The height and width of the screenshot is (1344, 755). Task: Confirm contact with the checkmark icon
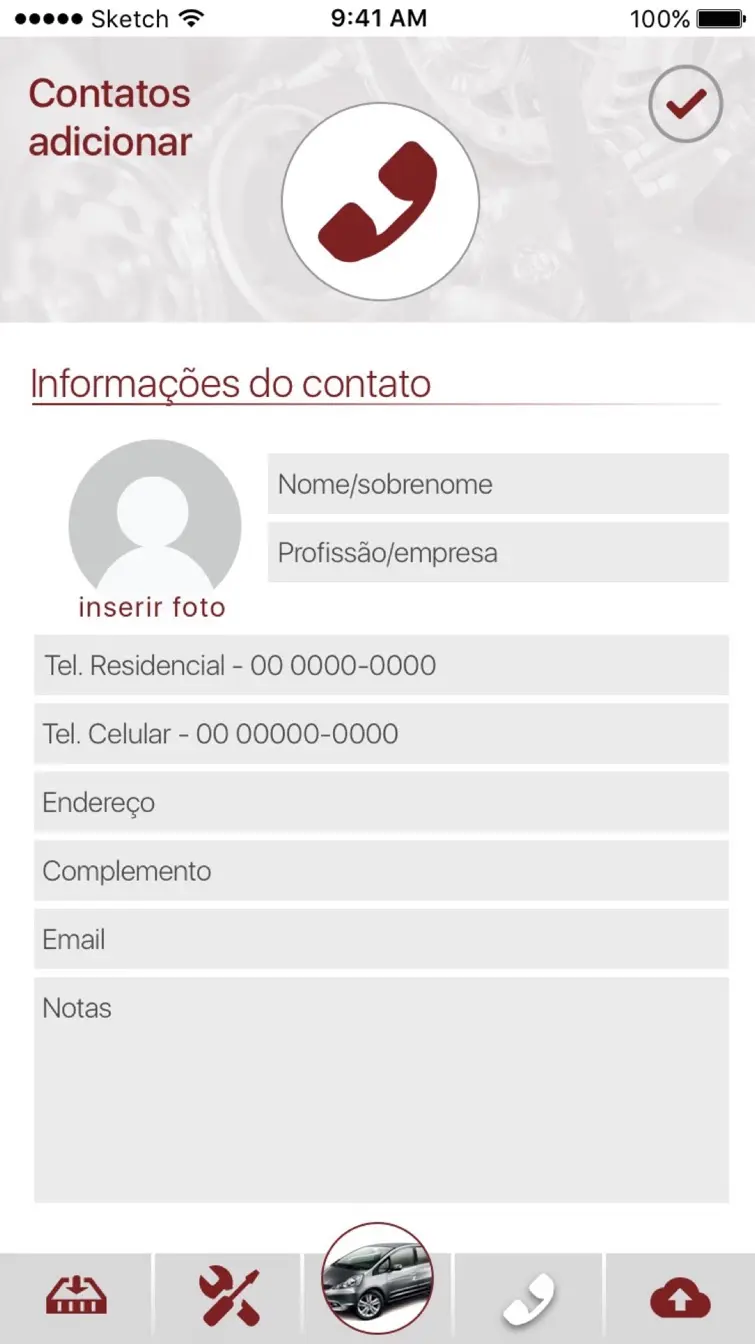tap(685, 104)
